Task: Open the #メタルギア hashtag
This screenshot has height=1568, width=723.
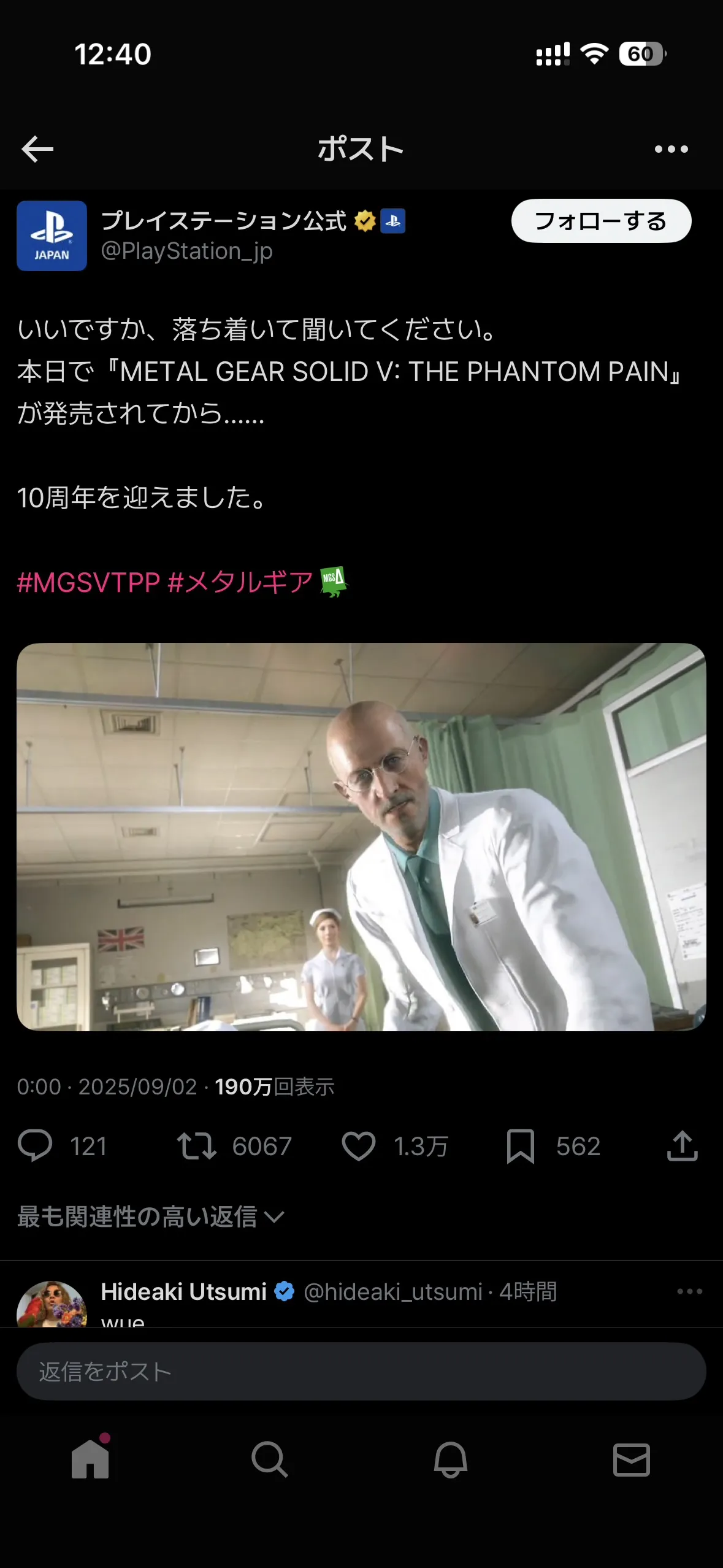Action: (x=240, y=582)
